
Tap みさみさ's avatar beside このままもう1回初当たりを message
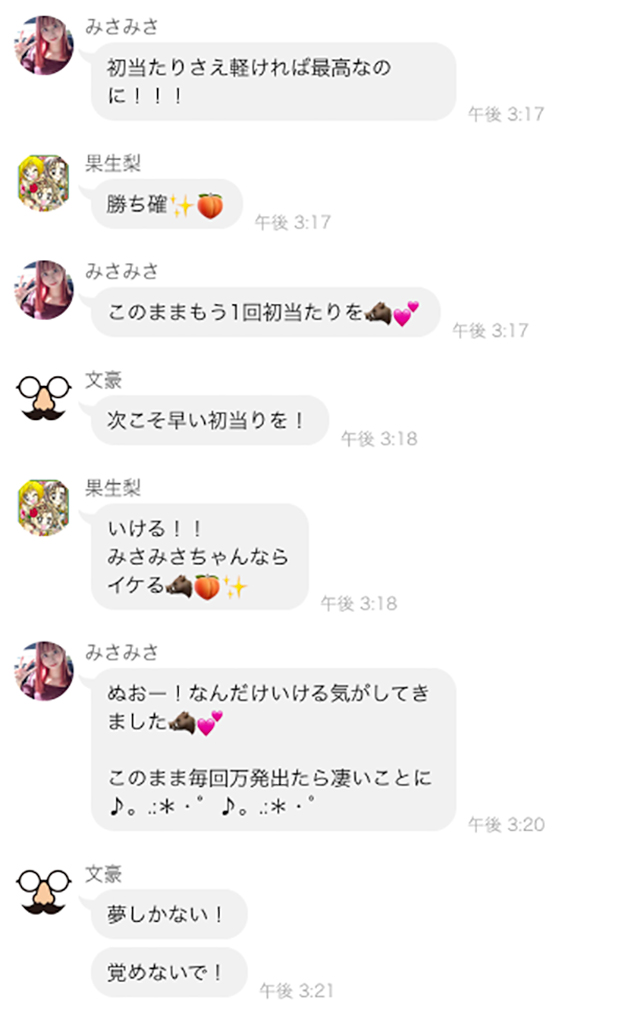[44, 290]
